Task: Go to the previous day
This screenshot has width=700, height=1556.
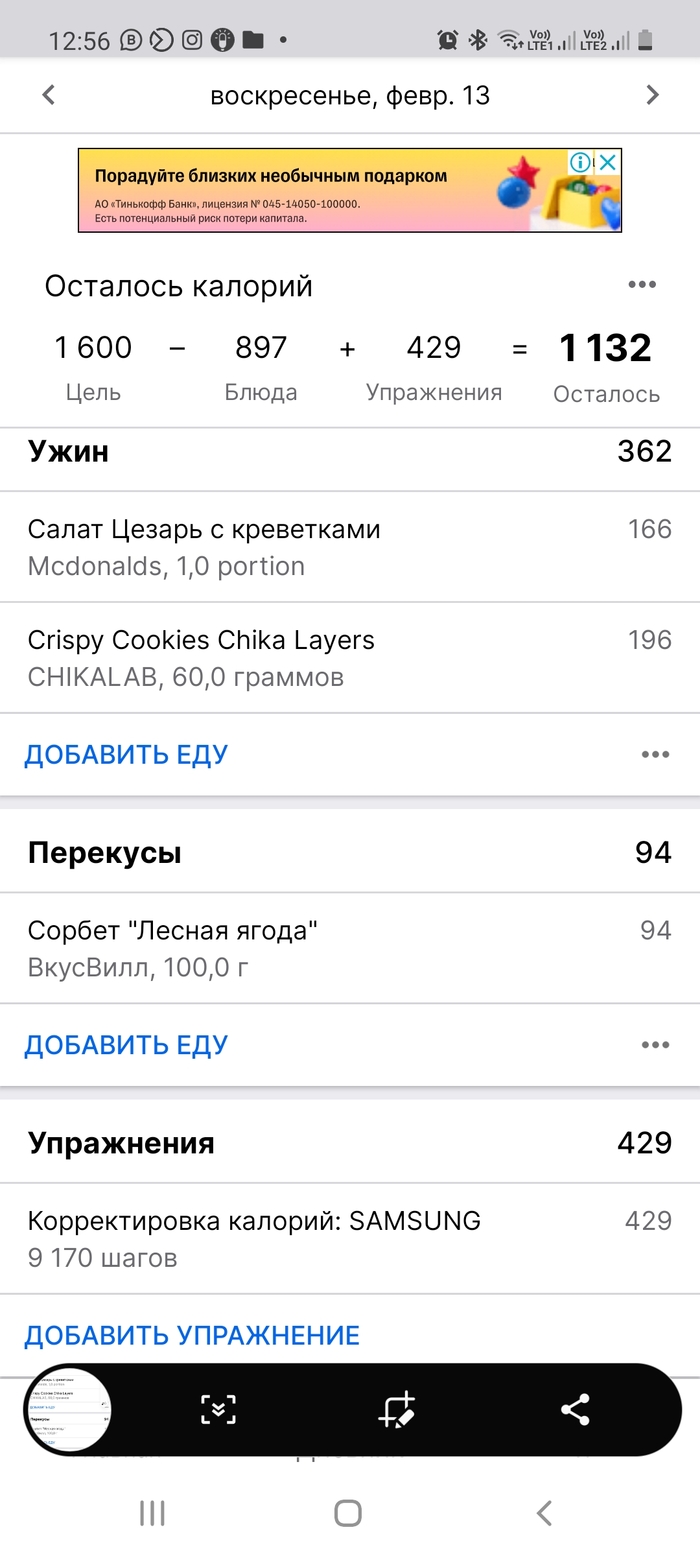Action: coord(48,96)
